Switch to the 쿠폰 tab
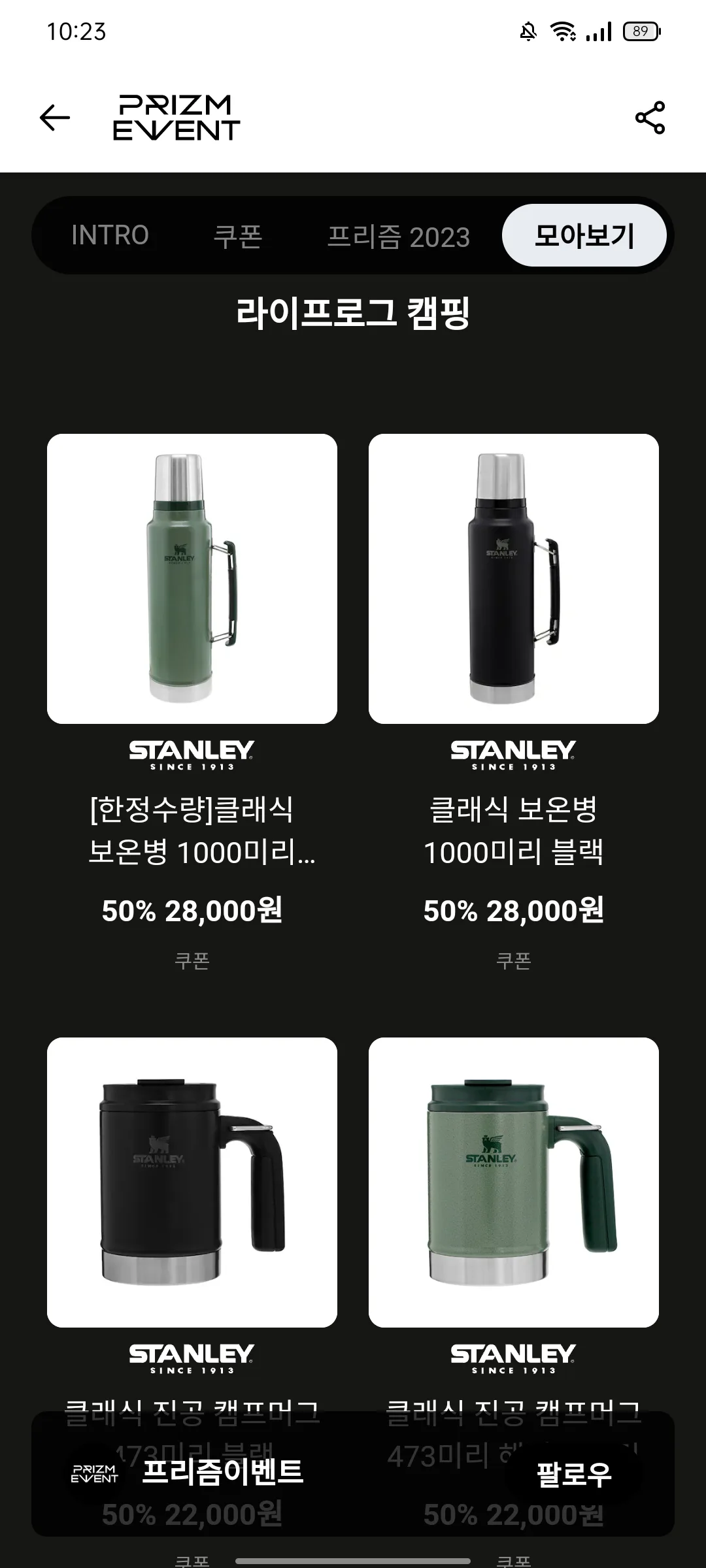 (238, 236)
